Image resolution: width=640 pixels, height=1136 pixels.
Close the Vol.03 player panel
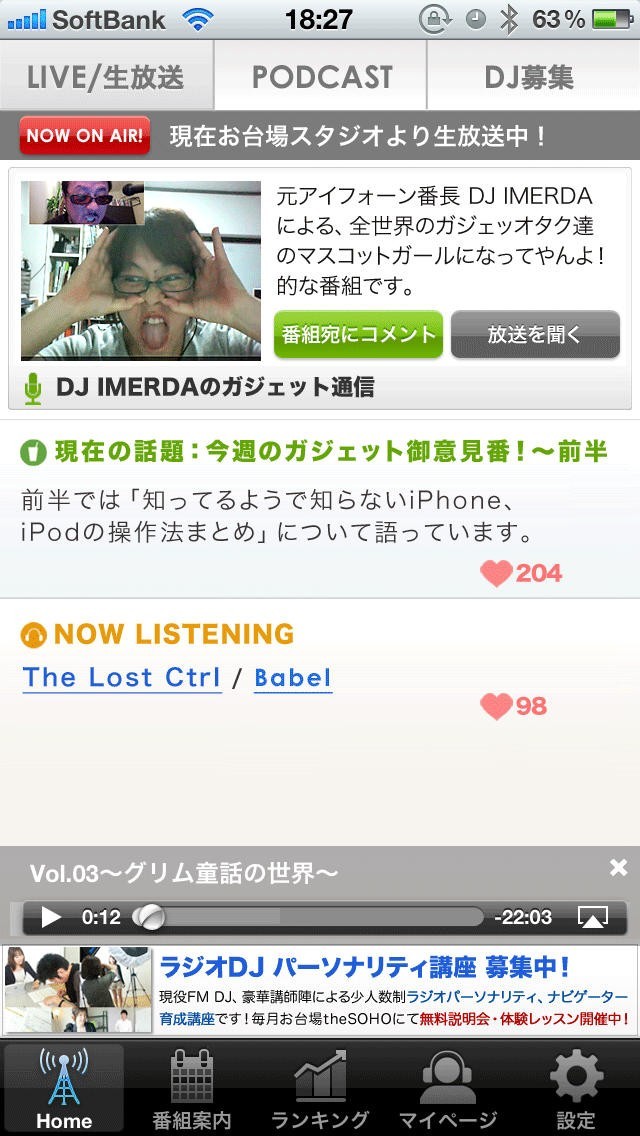coord(618,868)
